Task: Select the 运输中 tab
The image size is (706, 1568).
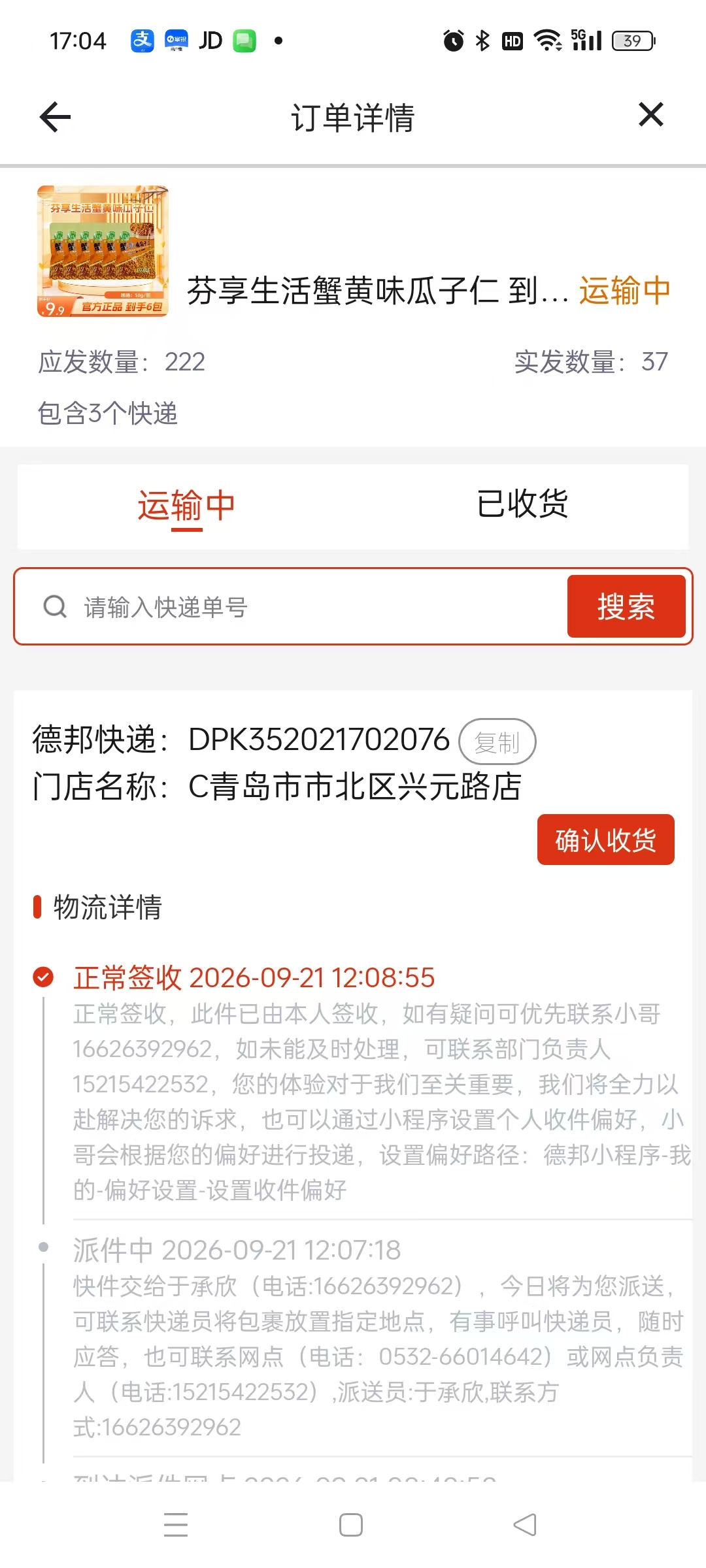Action: pyautogui.click(x=186, y=506)
